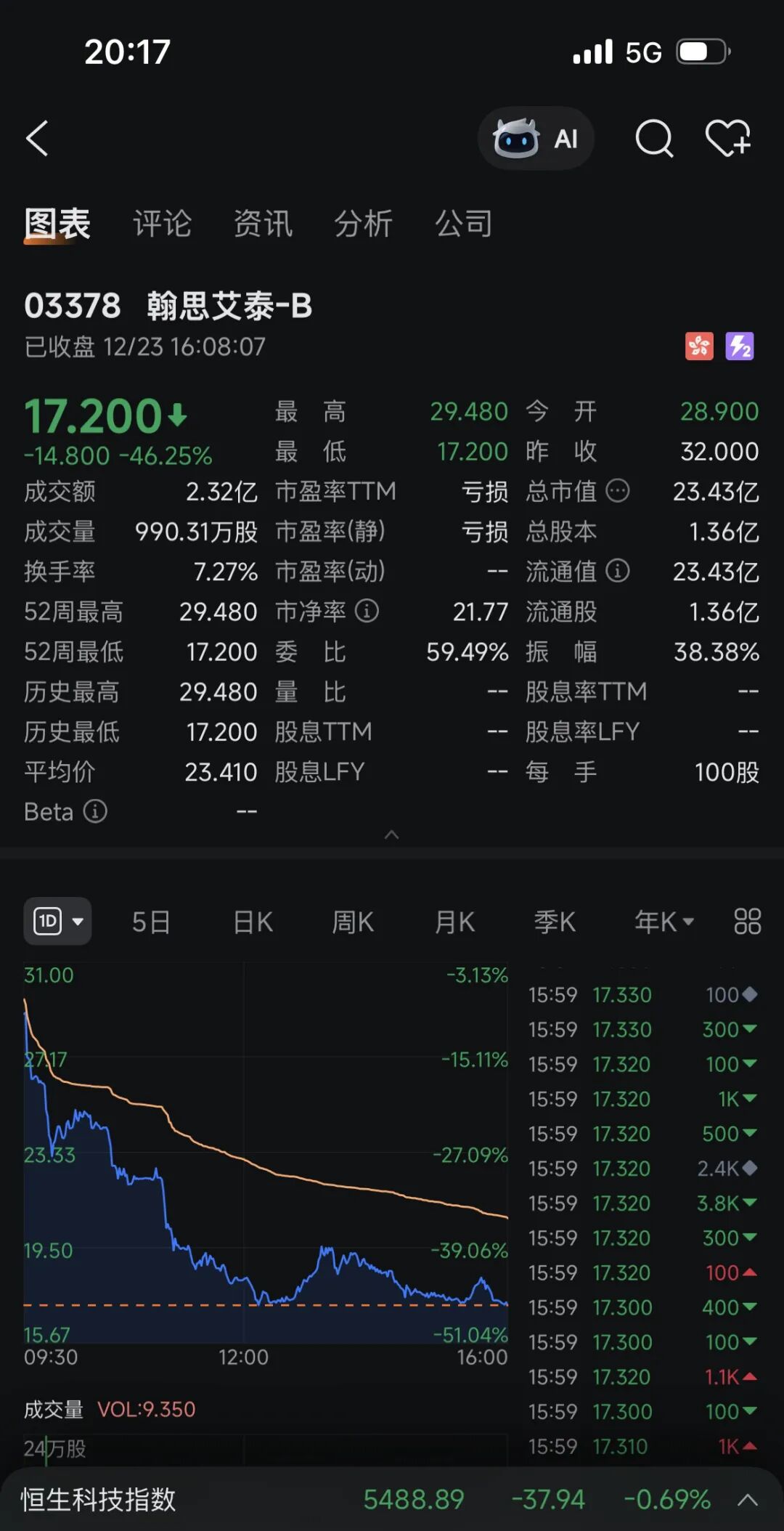
Task: Select the 月K chart
Action: (x=454, y=922)
